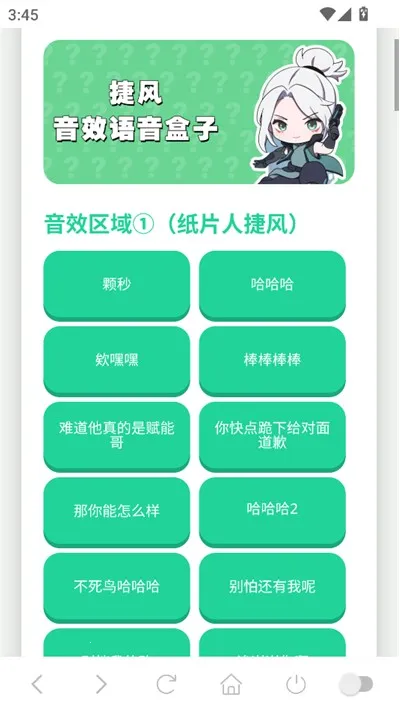Play the 欸嘿嘿 sound
The image size is (400, 706).
click(x=117, y=361)
